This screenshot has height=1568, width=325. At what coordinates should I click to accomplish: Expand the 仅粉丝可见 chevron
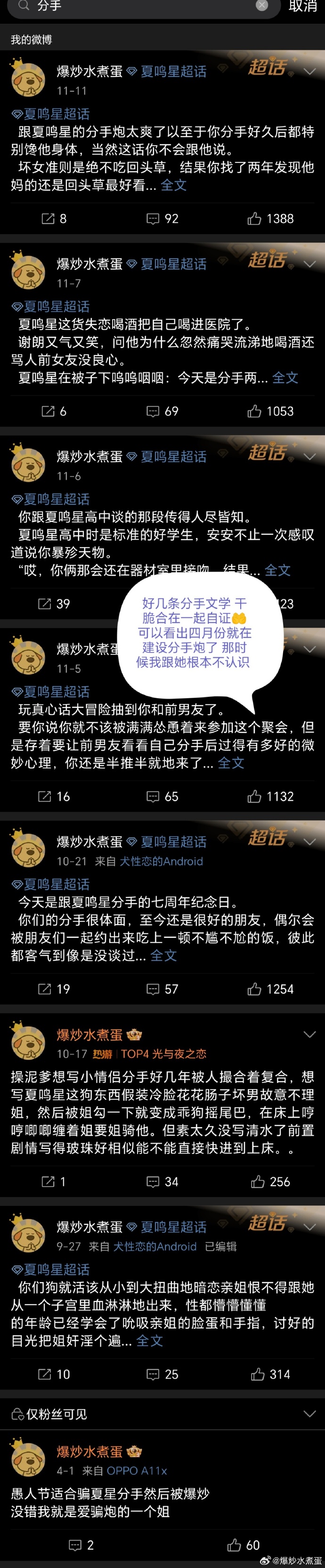[310, 1414]
